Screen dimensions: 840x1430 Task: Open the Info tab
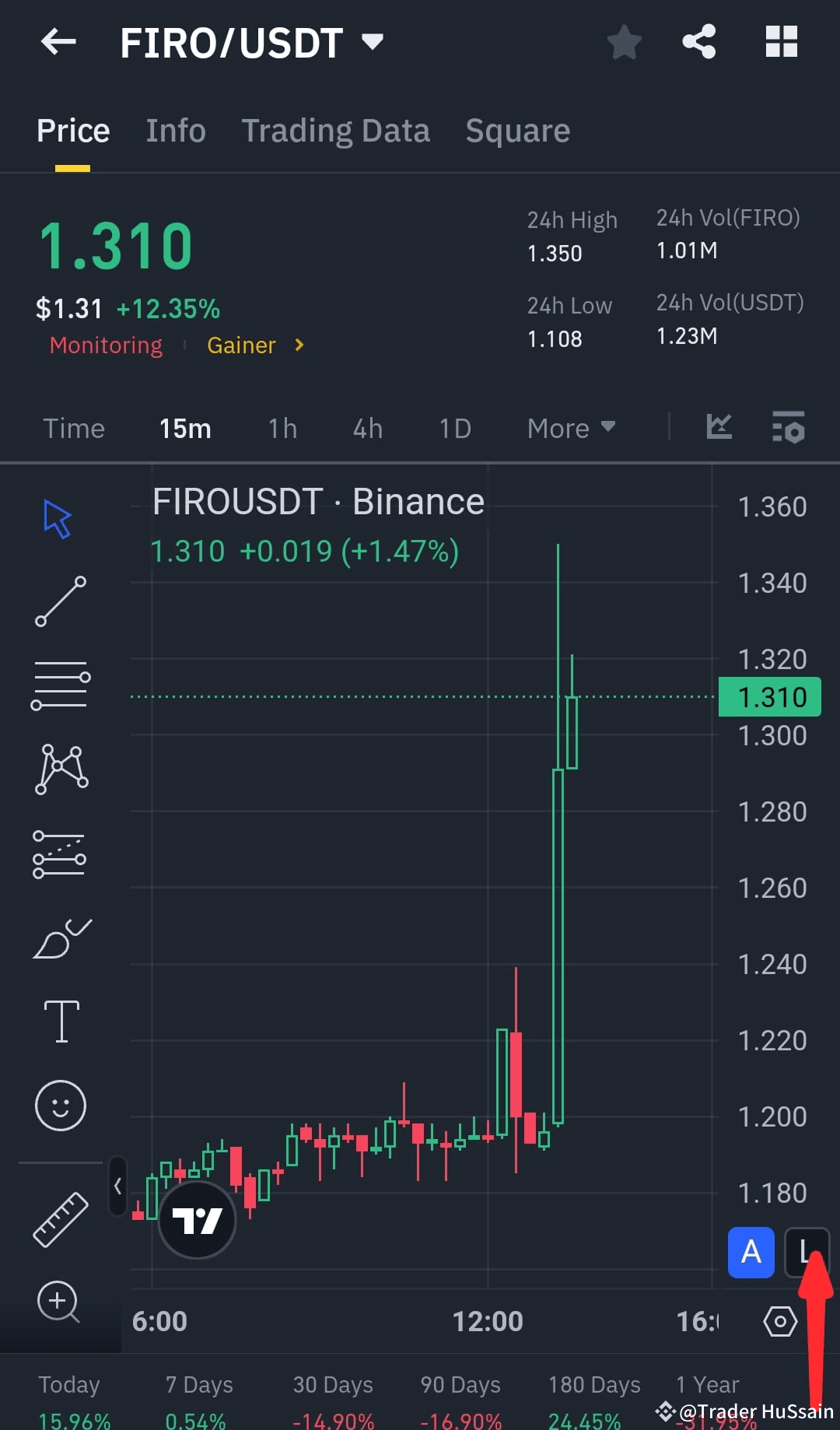pyautogui.click(x=175, y=130)
